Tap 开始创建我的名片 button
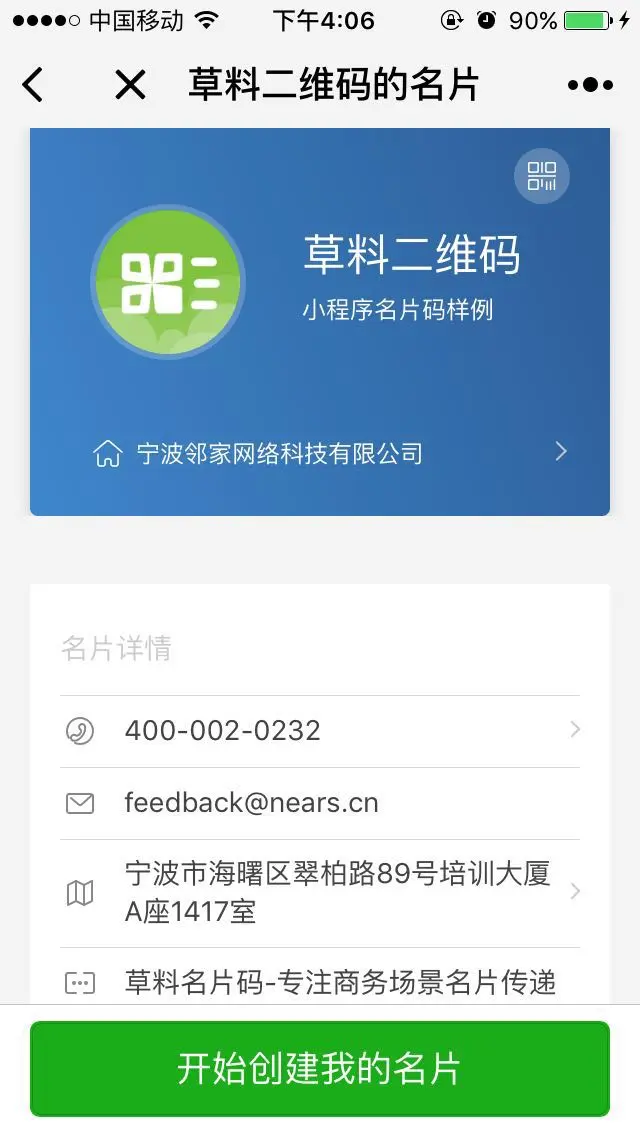 pyautogui.click(x=320, y=1068)
